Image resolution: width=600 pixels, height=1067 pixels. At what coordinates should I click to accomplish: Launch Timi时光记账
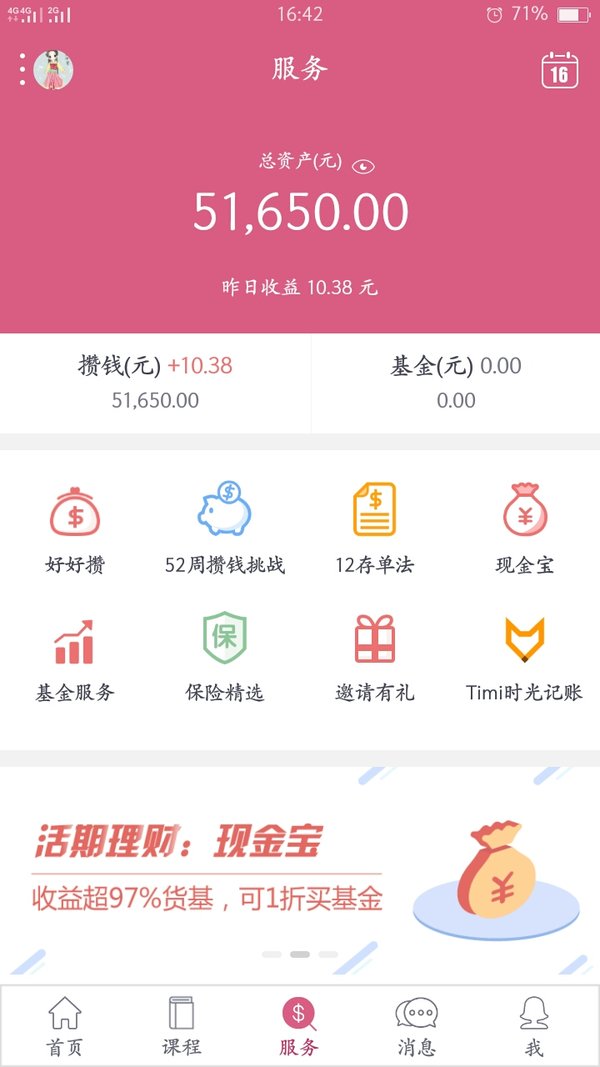[524, 658]
